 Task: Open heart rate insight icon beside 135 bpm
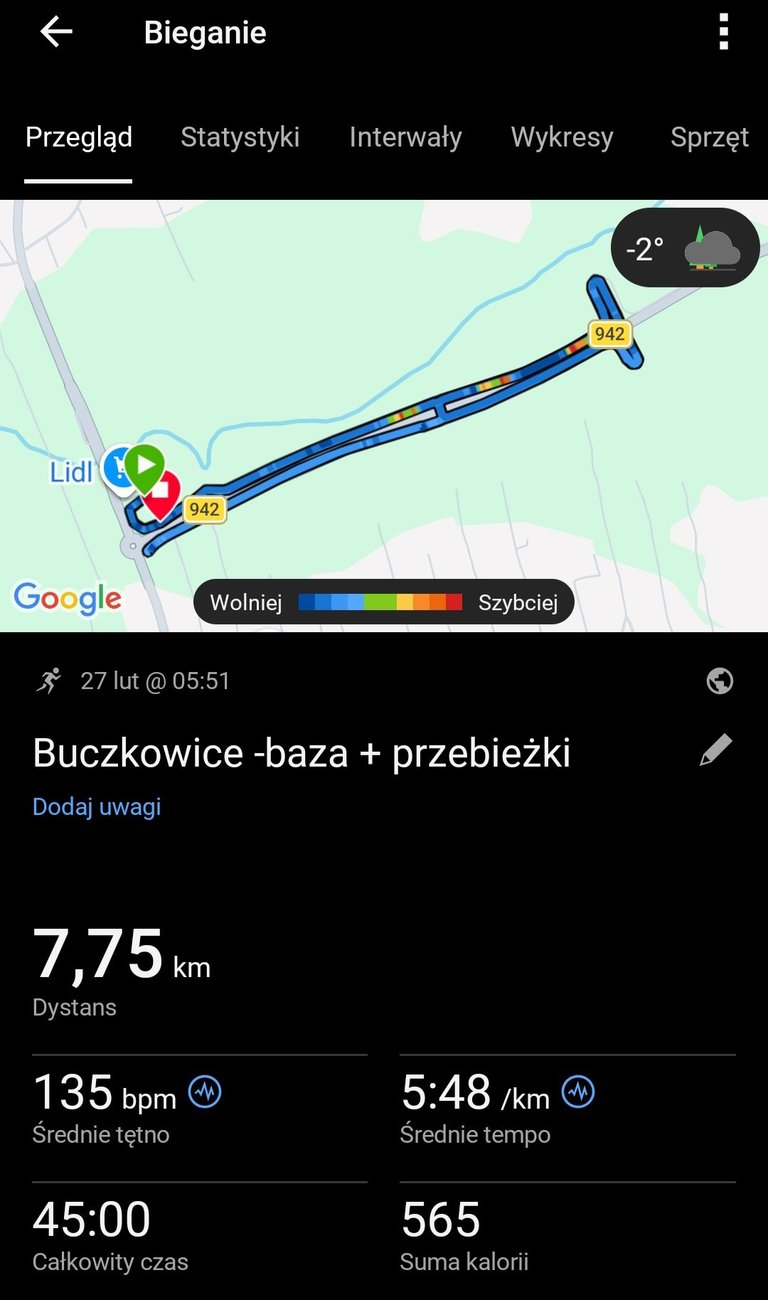[205, 1092]
